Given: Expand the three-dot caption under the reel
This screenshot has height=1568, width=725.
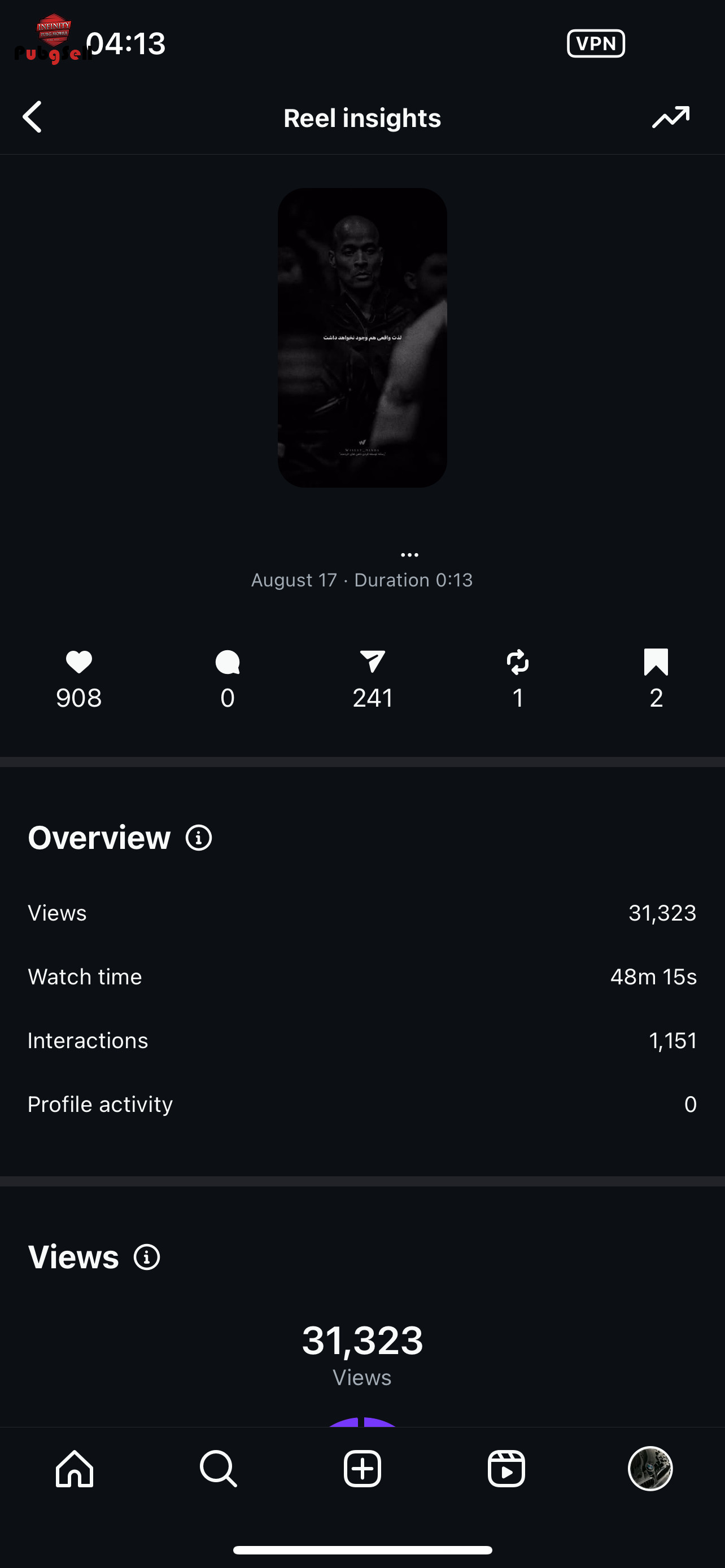Looking at the screenshot, I should click(409, 554).
